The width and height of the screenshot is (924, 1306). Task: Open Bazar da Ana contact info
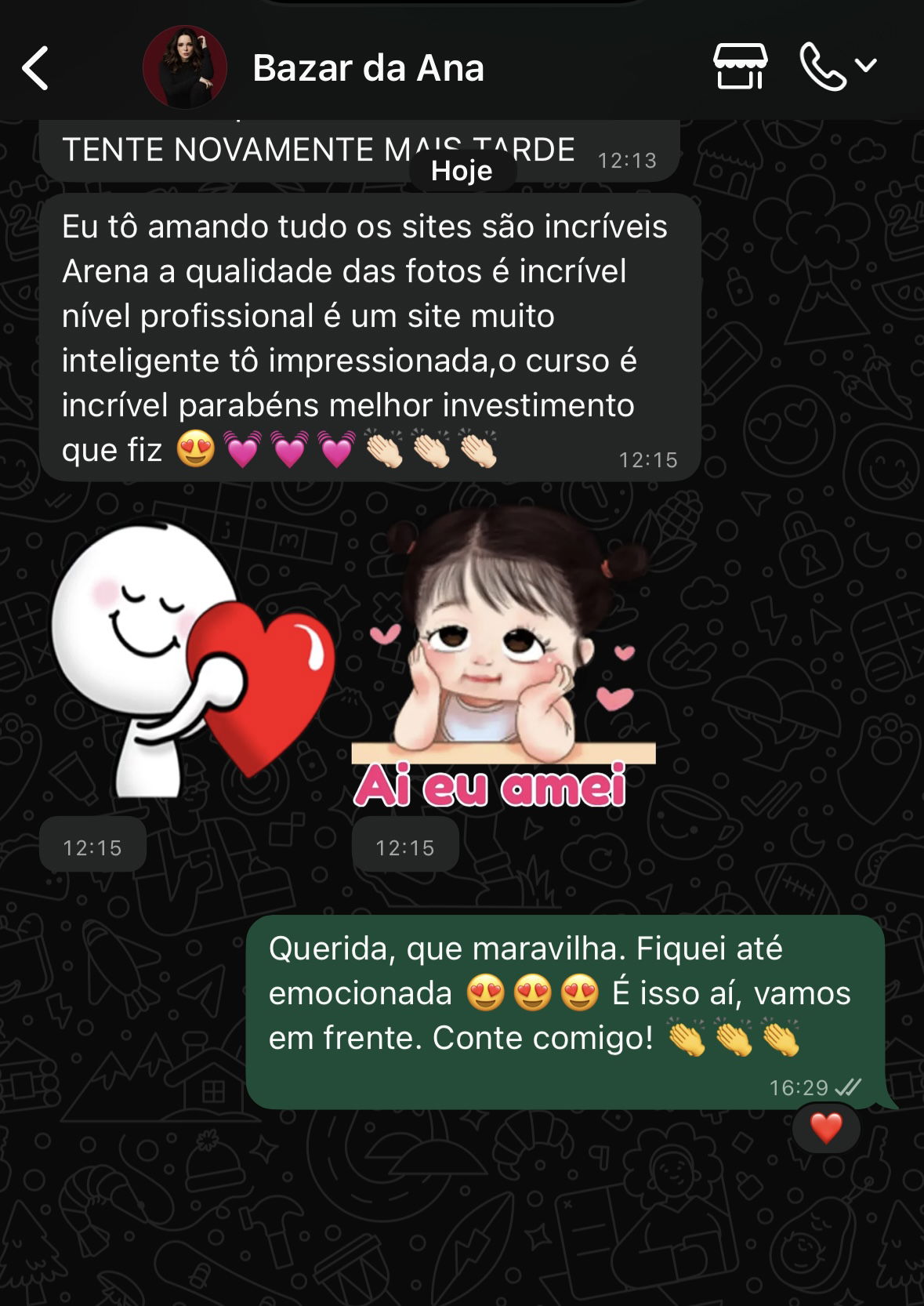point(368,68)
